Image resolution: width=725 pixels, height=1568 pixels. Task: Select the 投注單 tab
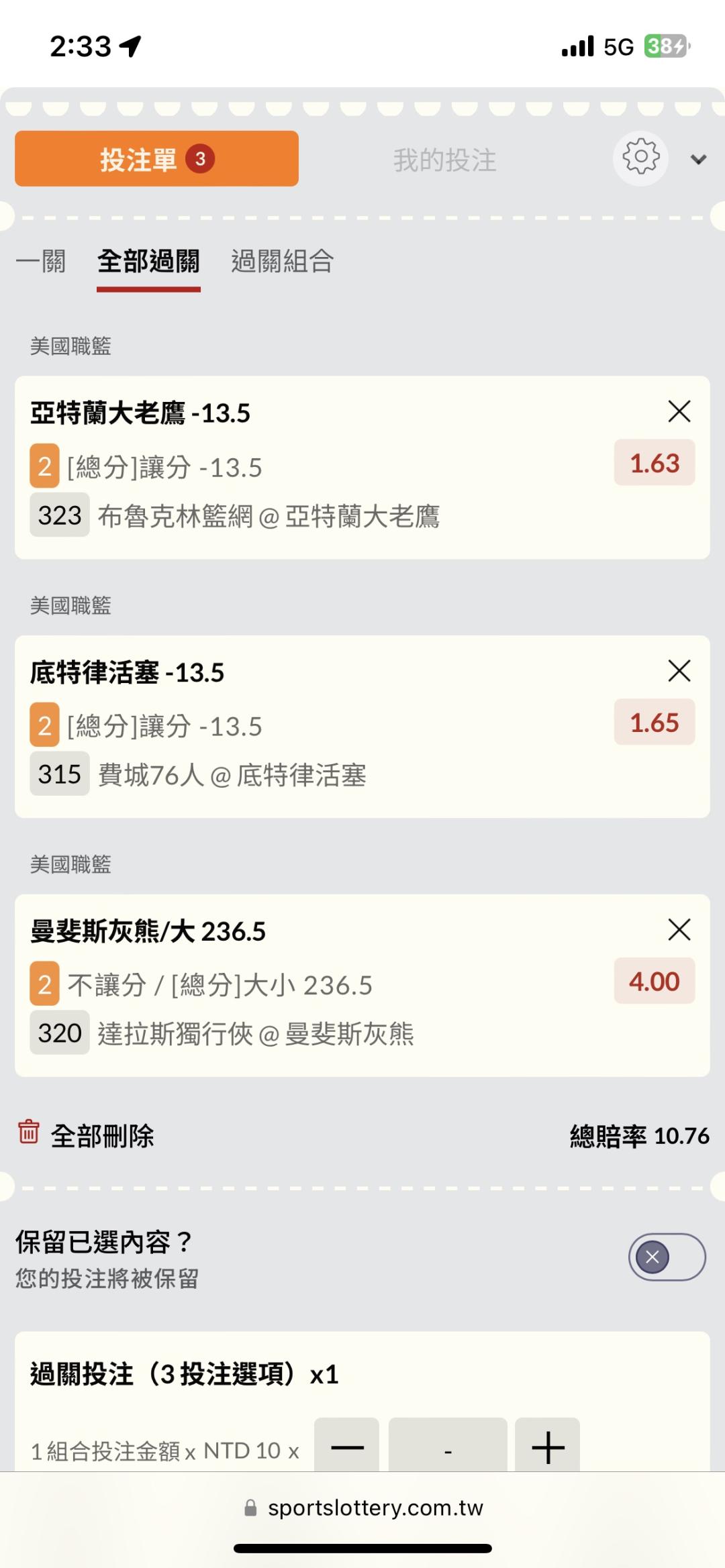[x=156, y=158]
